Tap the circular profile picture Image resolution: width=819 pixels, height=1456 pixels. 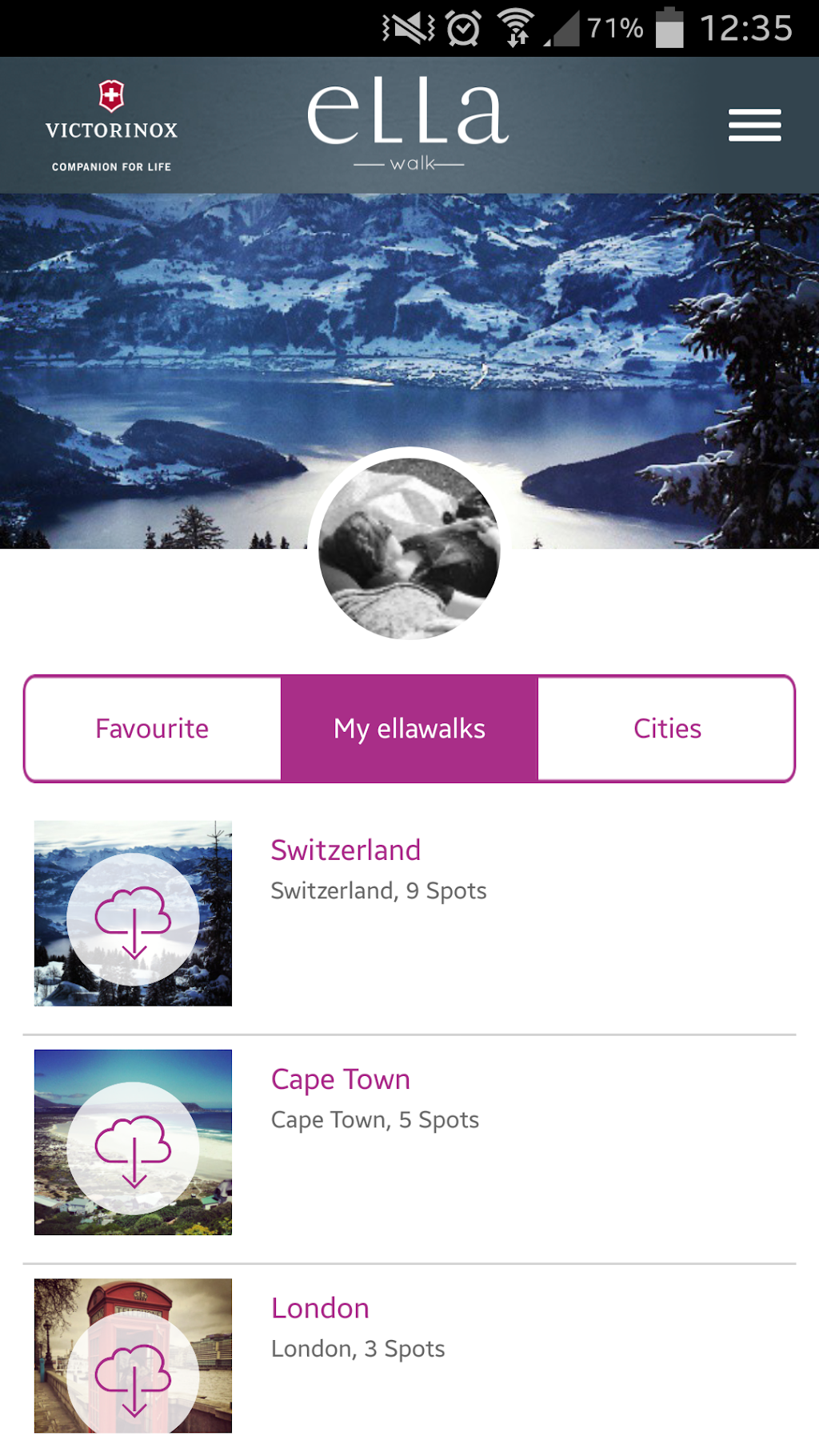click(409, 549)
